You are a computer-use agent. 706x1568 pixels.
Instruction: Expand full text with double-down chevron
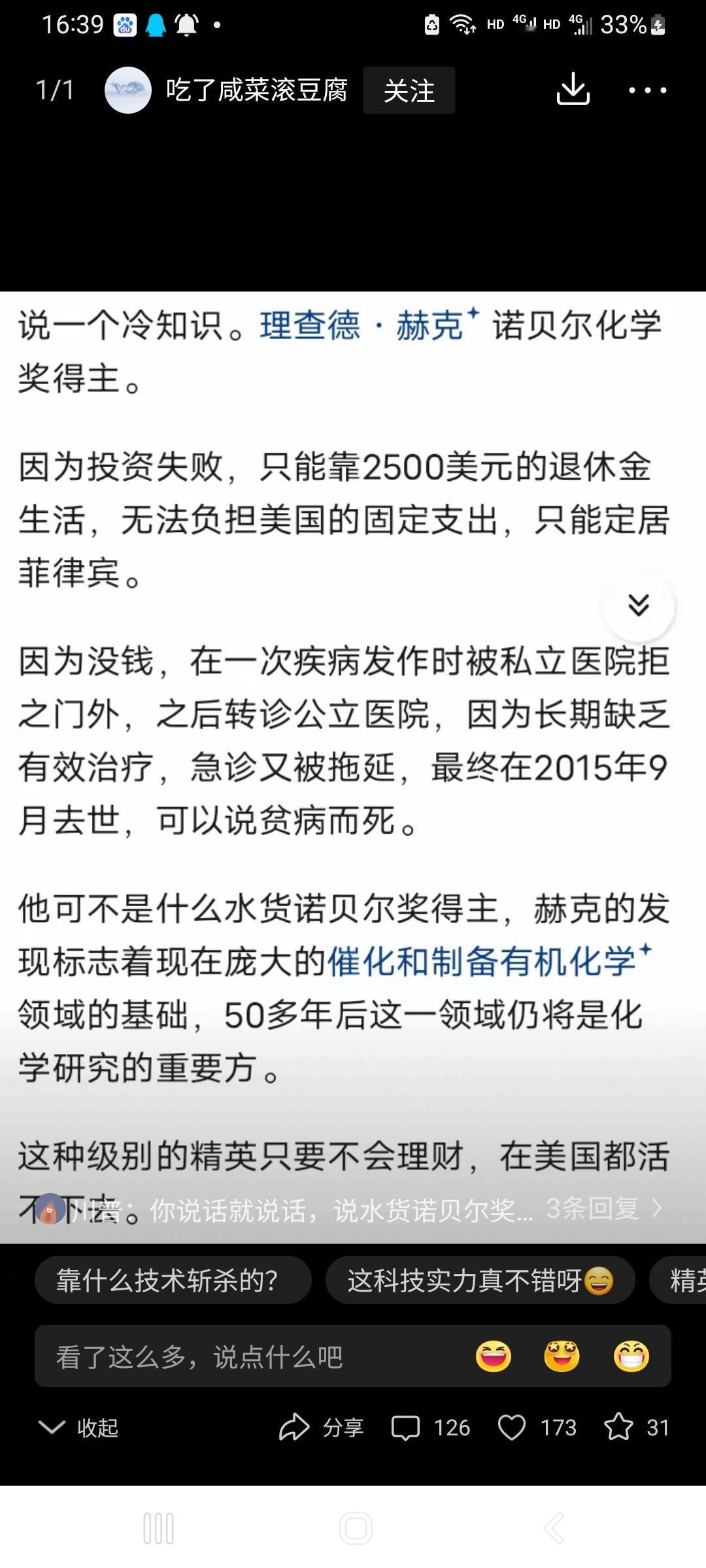(639, 606)
